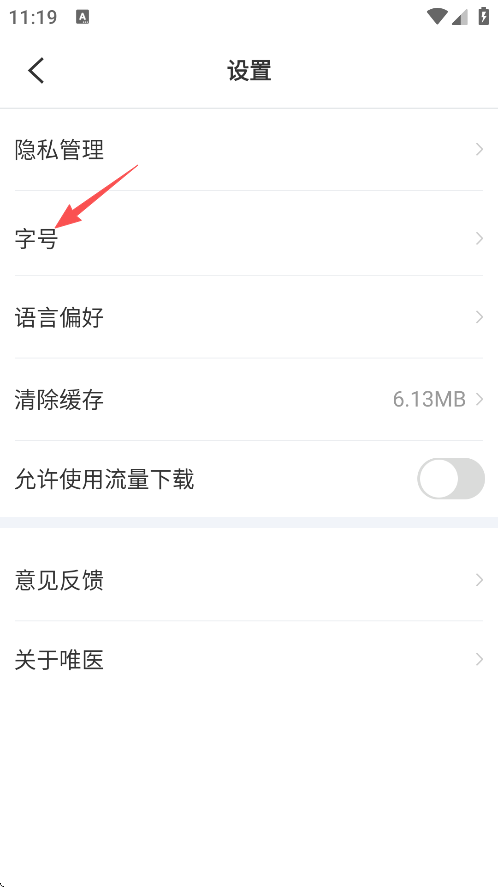Open 隐私管理 privacy management
The width and height of the screenshot is (498, 887).
coord(249,150)
